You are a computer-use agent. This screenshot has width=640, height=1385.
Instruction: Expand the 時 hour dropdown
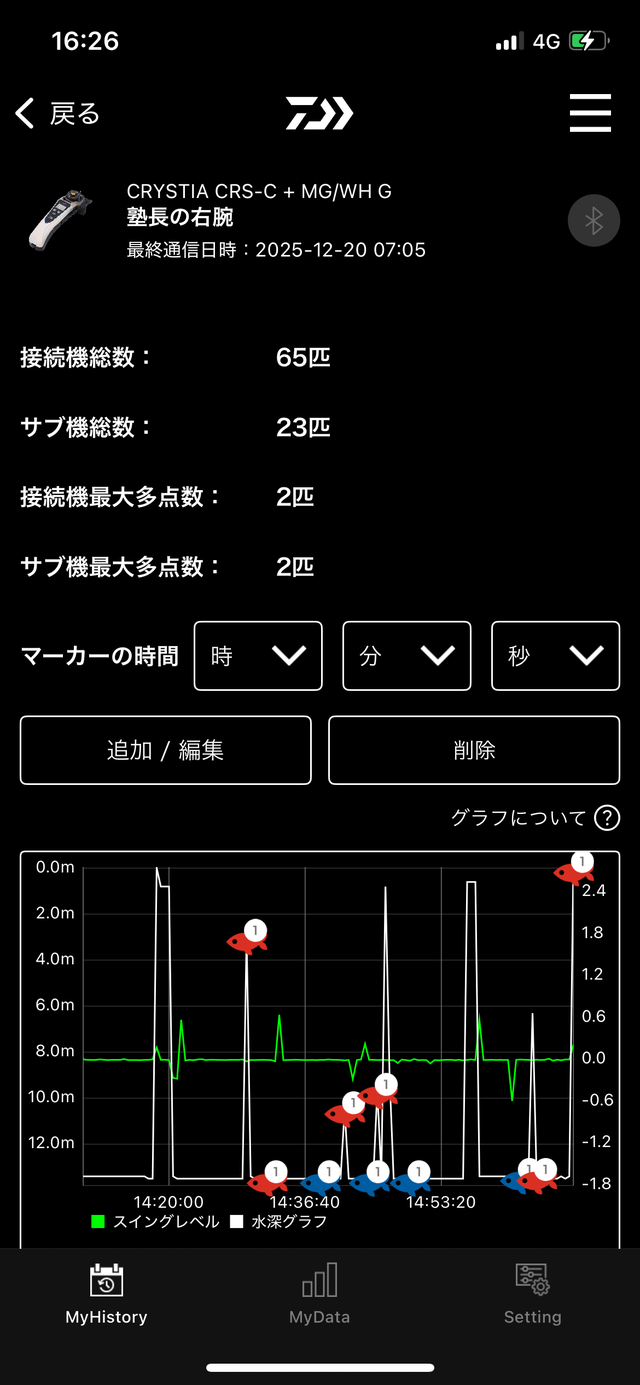[258, 656]
